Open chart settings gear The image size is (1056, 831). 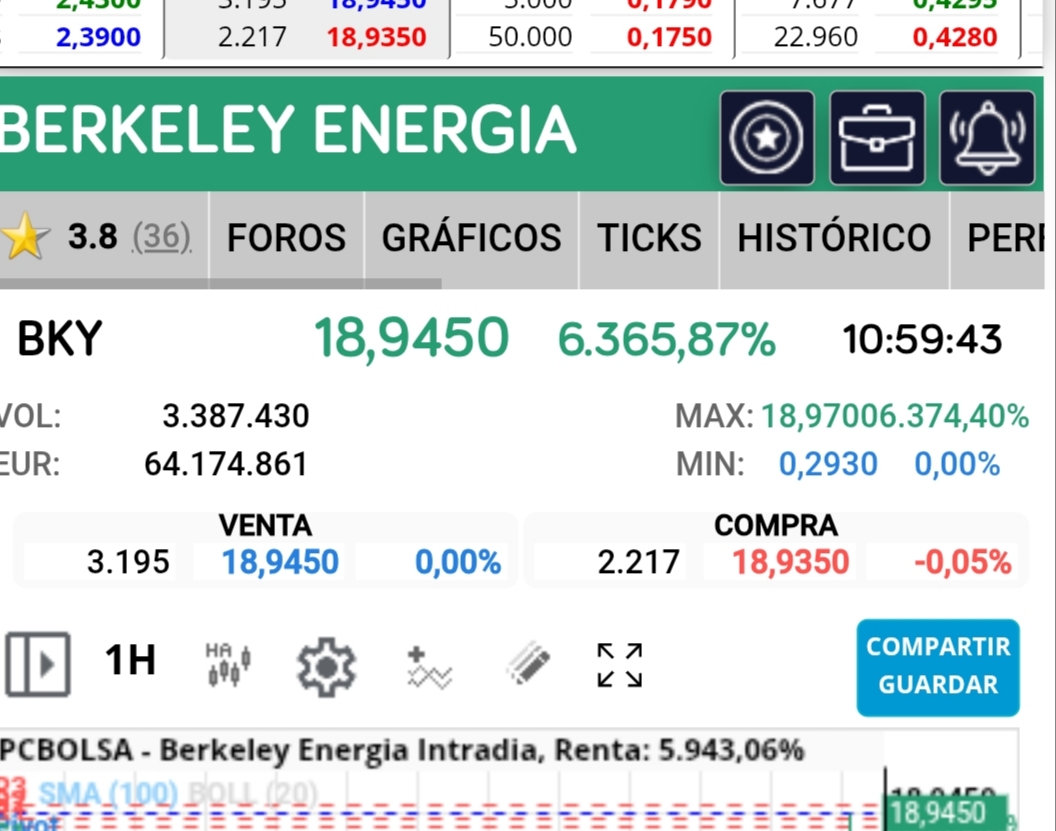click(x=326, y=666)
